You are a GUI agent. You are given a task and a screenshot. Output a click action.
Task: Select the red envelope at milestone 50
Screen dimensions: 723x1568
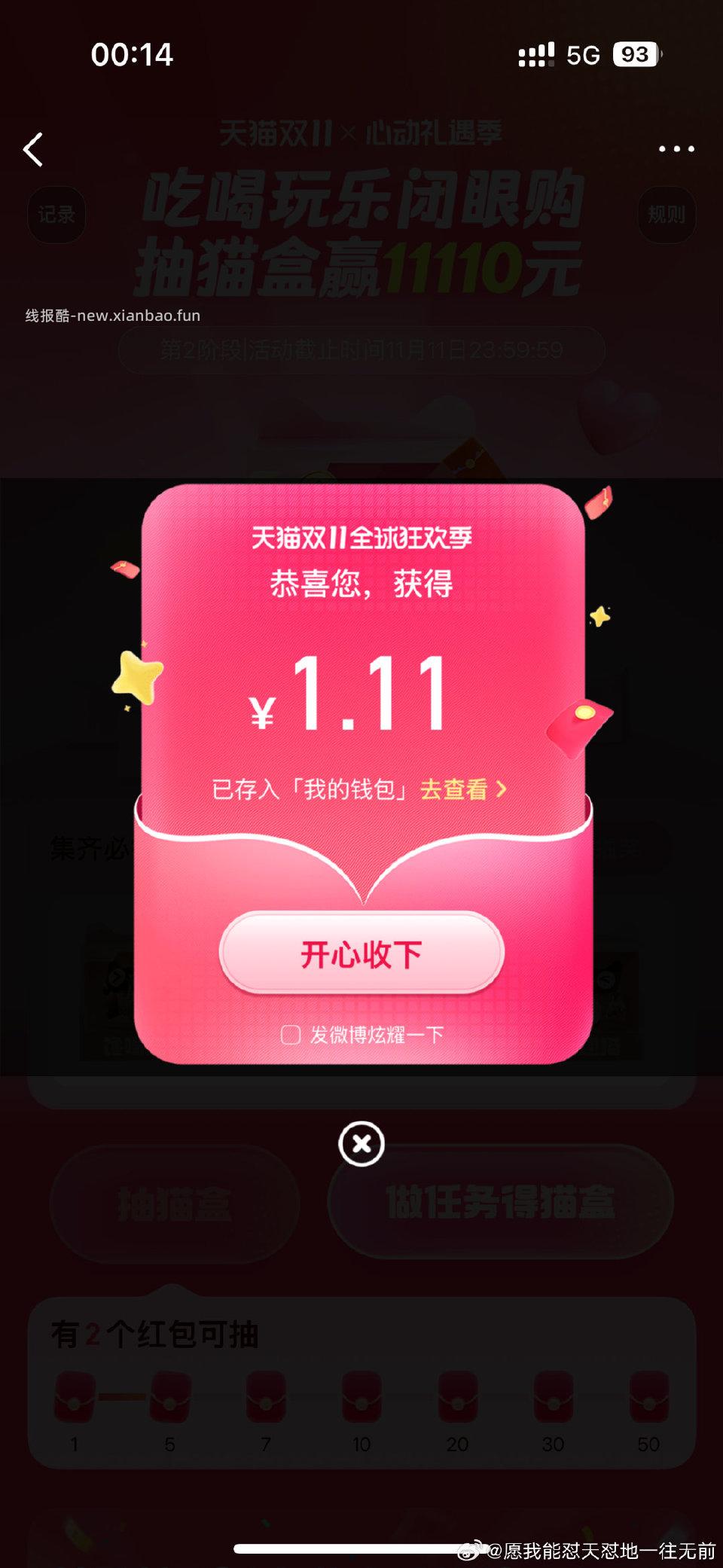649,1399
